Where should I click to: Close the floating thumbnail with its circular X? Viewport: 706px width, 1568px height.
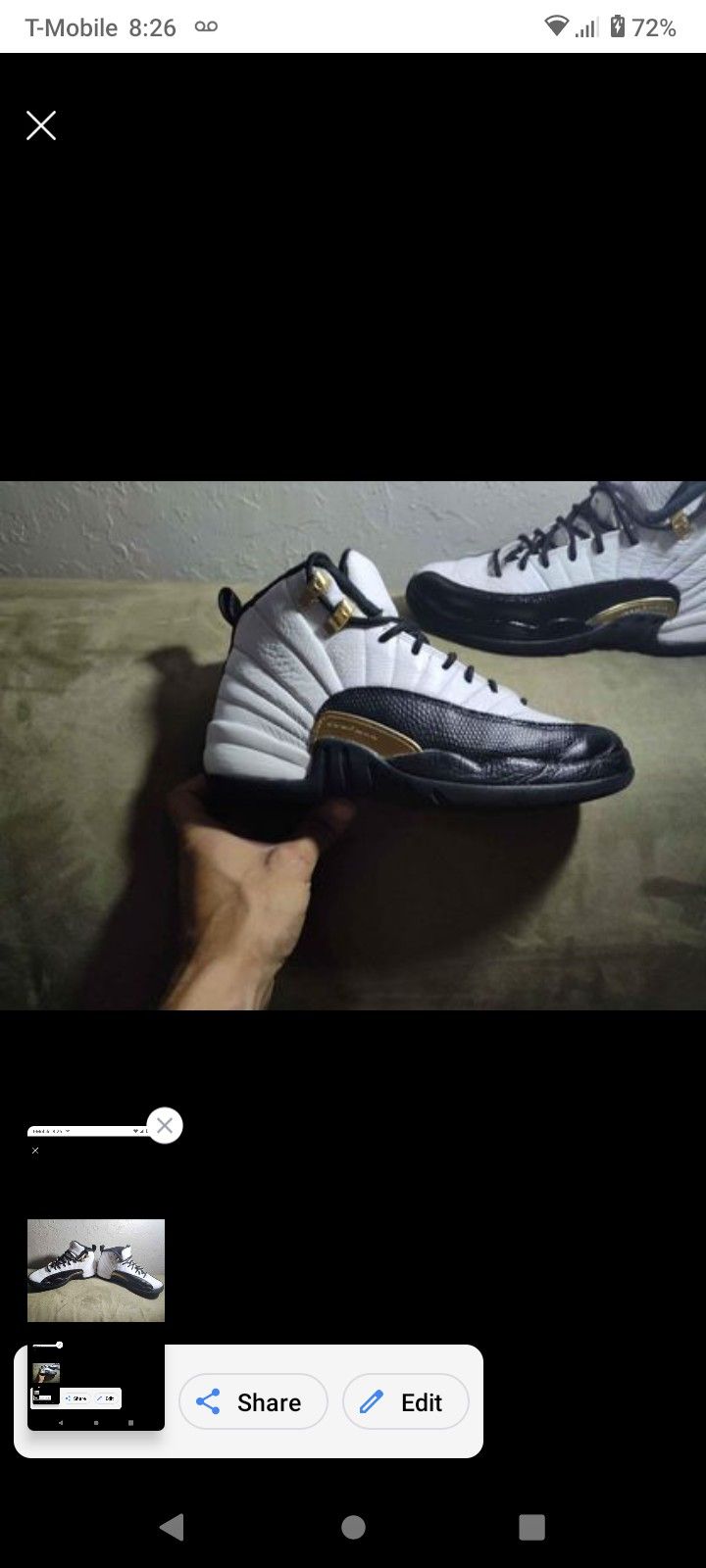165,1125
